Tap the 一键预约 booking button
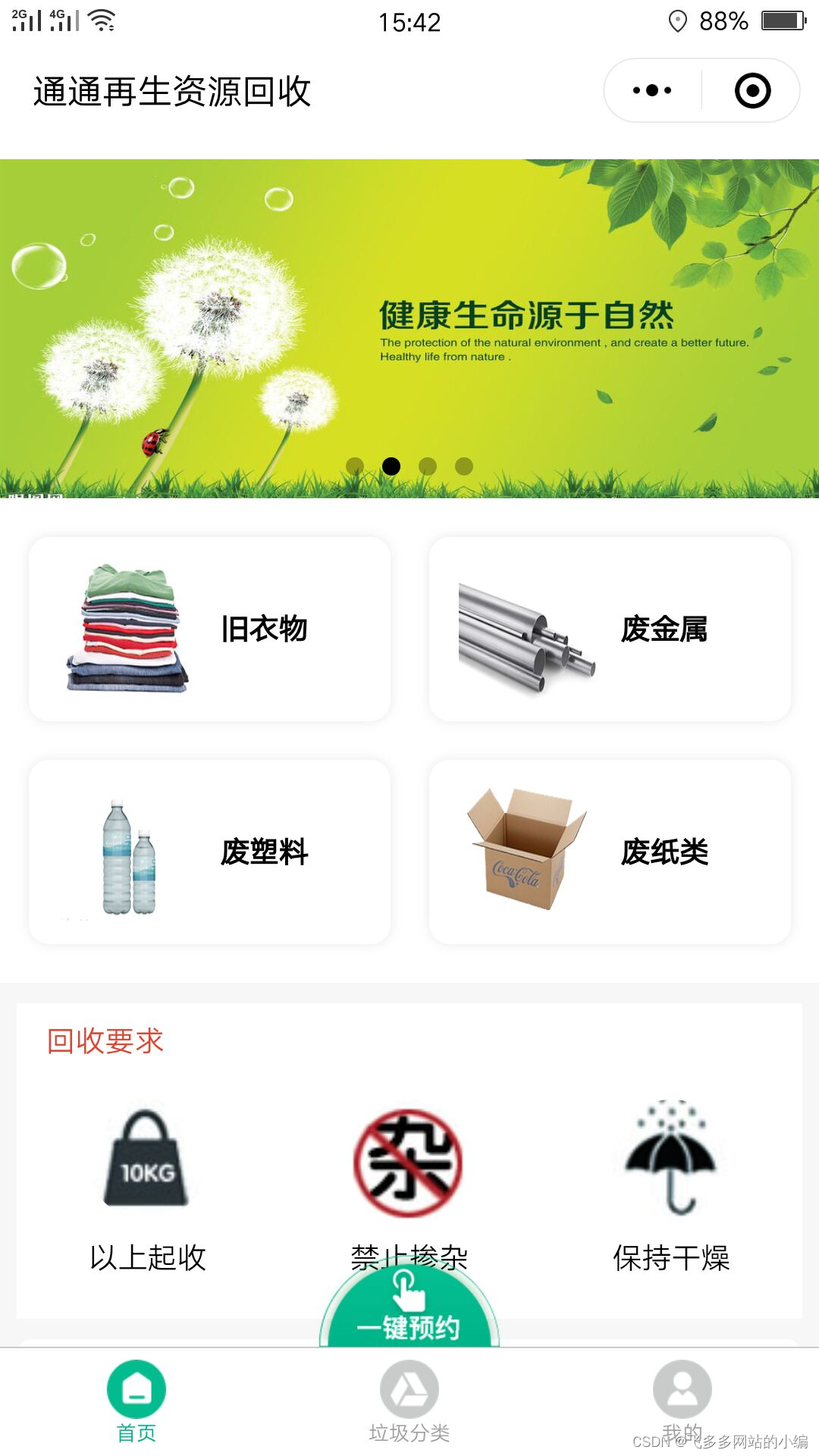 point(409,1308)
